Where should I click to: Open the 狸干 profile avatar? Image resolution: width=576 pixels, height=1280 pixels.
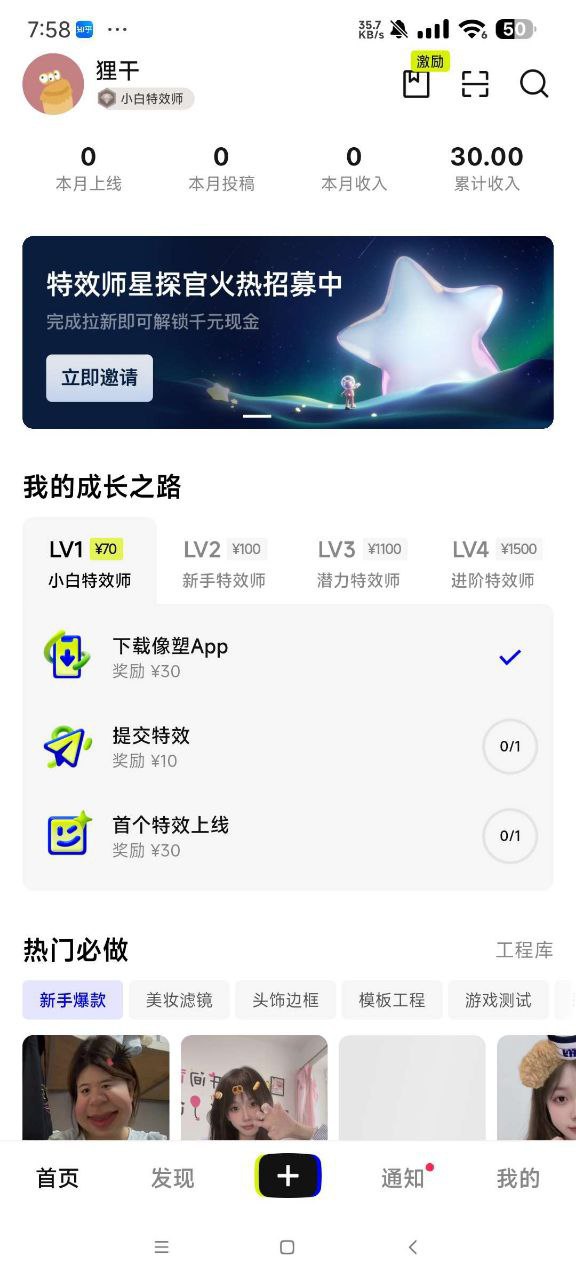coord(53,84)
